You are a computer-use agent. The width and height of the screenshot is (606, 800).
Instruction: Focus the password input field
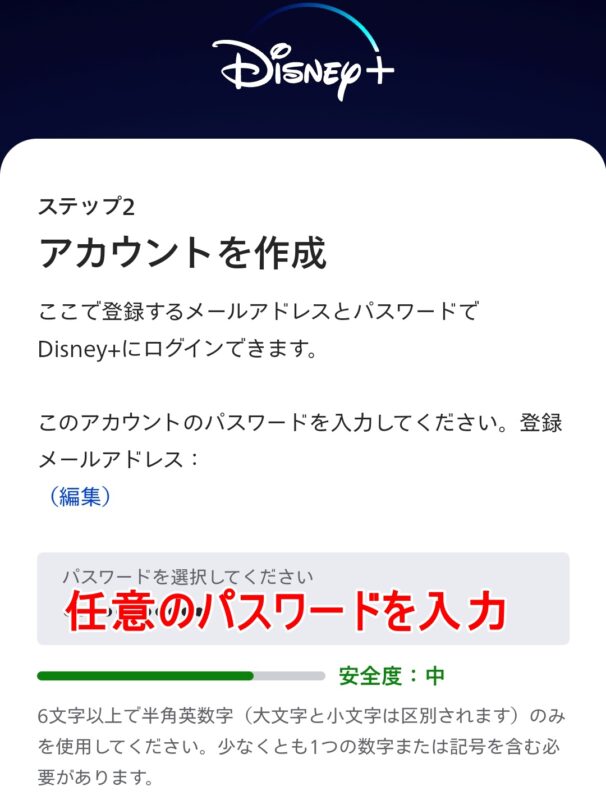[x=302, y=600]
